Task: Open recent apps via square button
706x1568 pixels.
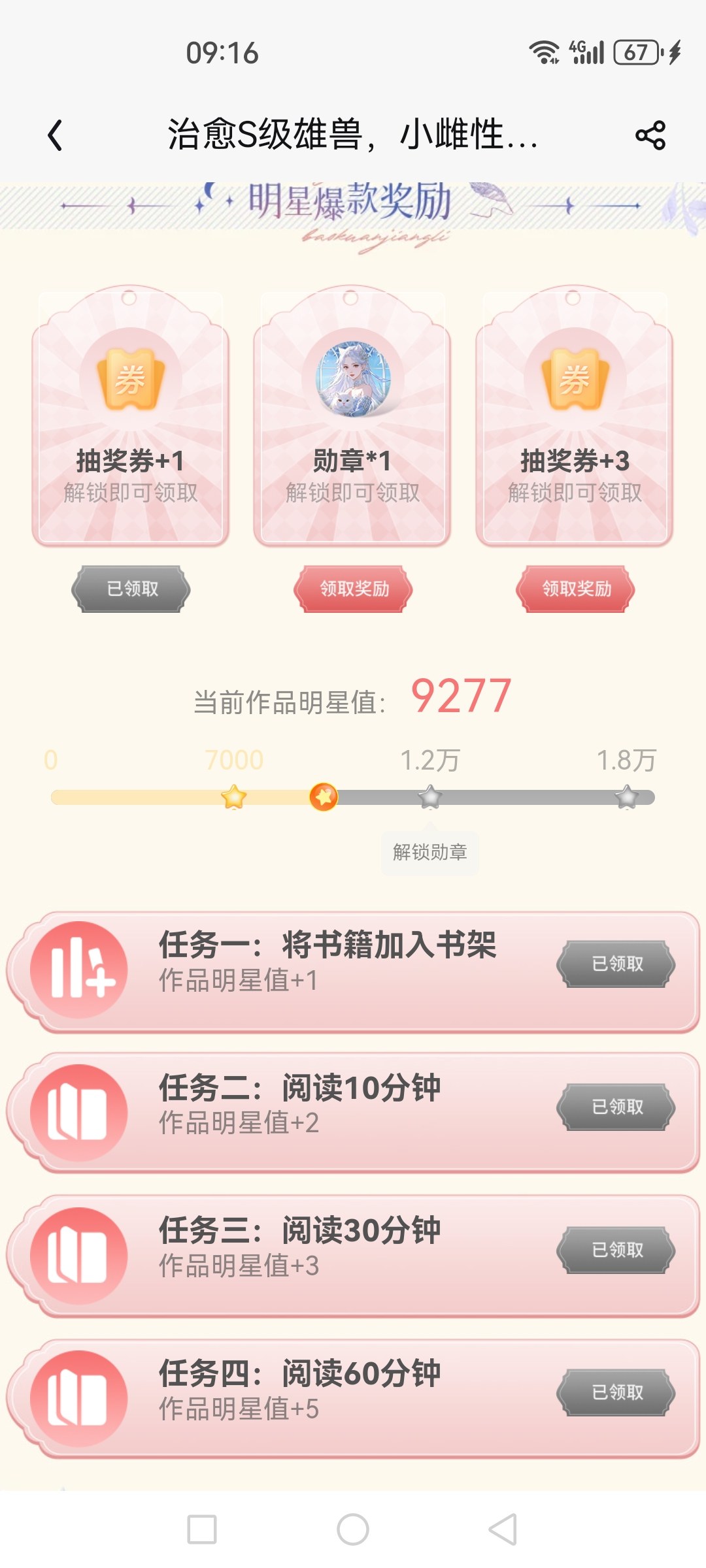Action: 202,1529
